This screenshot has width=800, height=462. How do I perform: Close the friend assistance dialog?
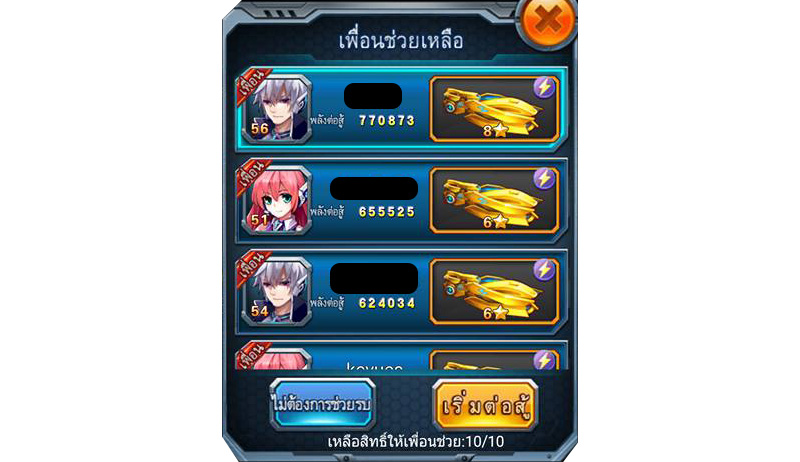pos(547,18)
